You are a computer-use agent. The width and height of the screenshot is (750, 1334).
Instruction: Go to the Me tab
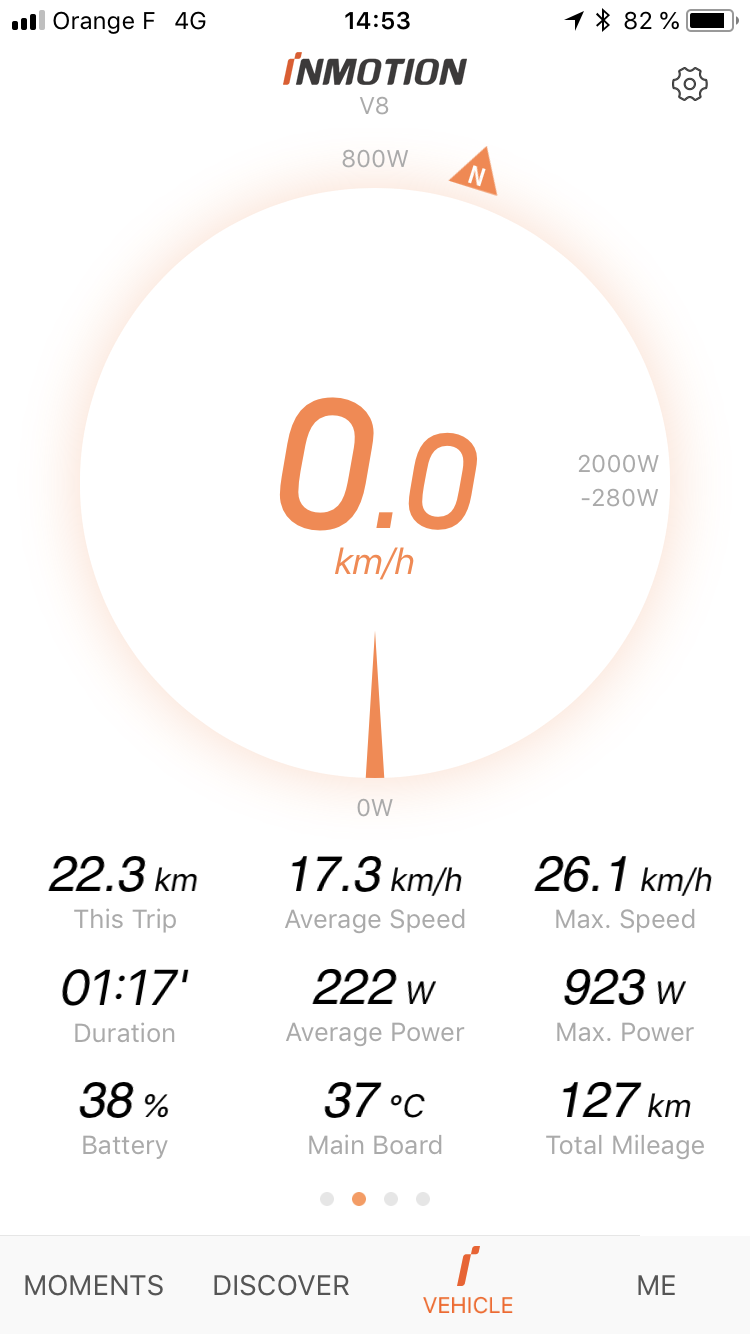coord(656,1285)
